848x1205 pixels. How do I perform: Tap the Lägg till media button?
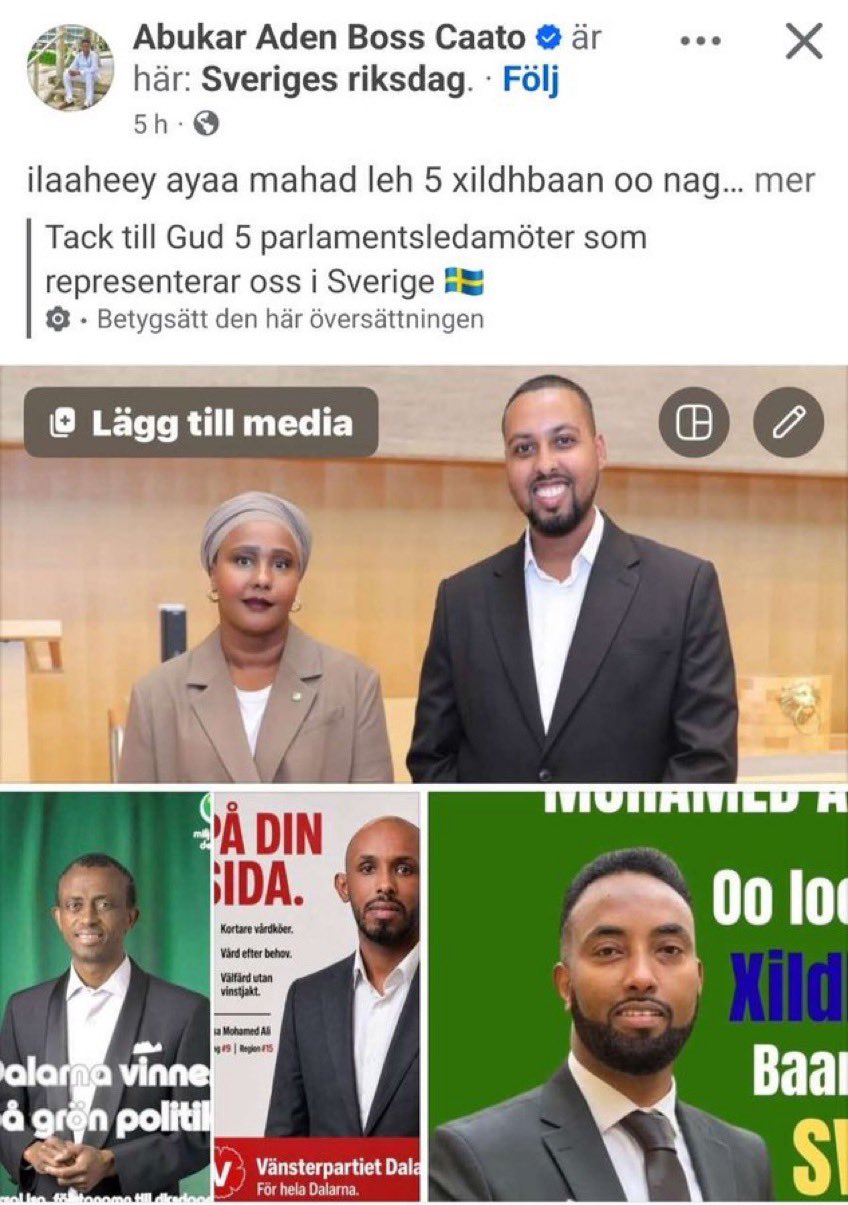tap(201, 422)
